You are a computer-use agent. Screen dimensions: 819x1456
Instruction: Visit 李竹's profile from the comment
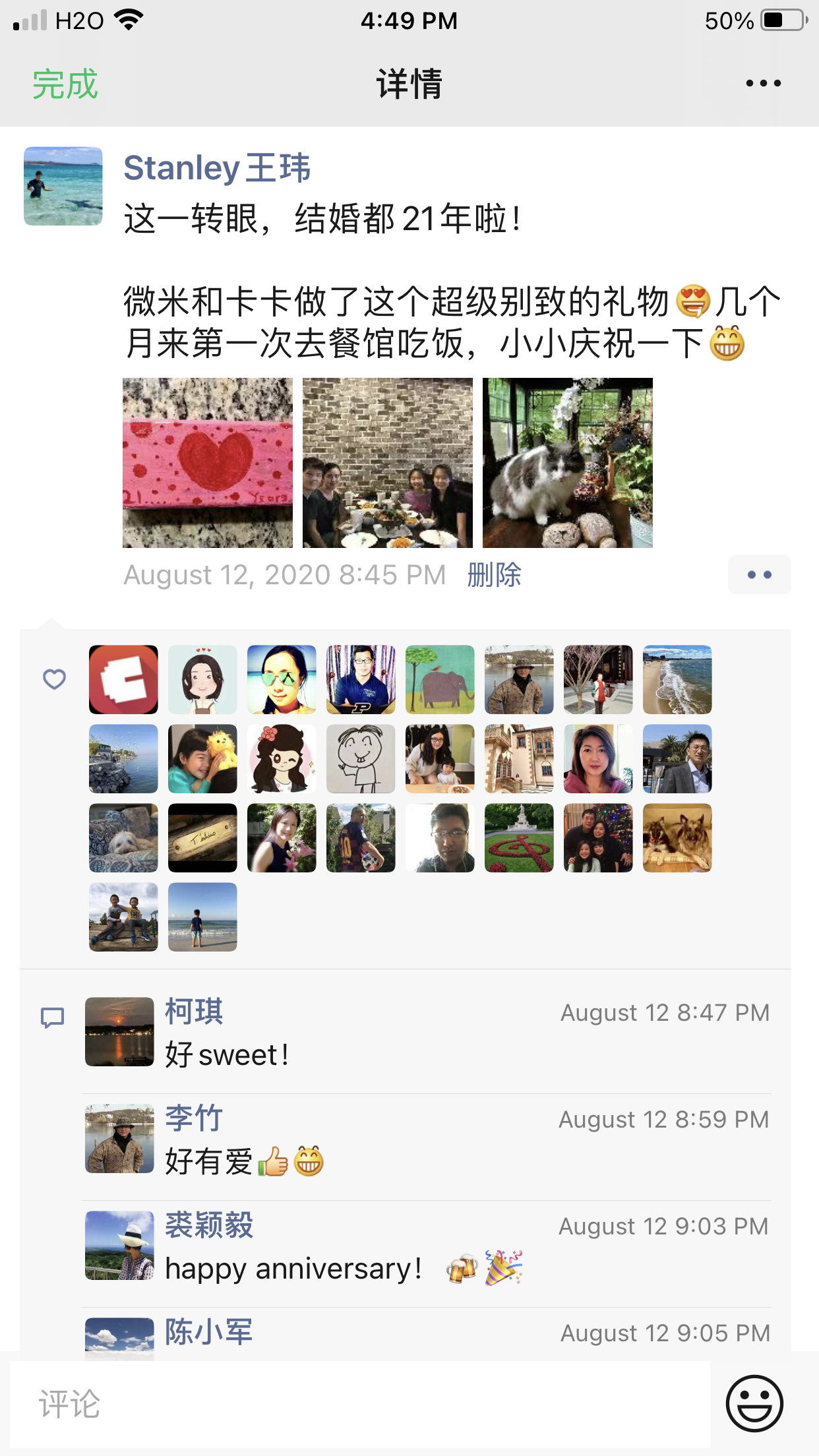click(x=194, y=1118)
